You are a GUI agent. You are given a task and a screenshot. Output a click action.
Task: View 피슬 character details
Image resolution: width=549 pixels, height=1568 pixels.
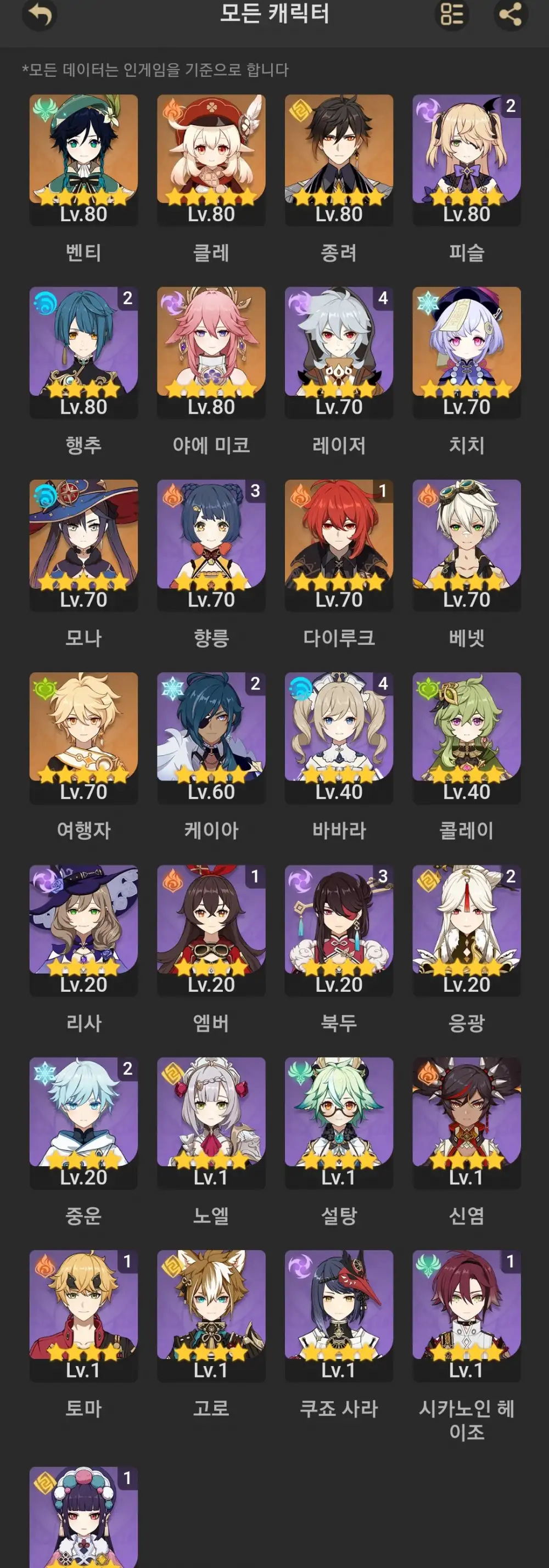(x=467, y=160)
